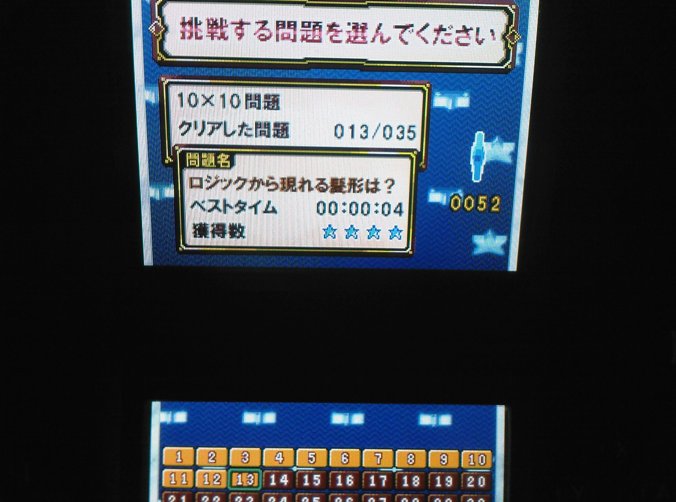Choose puzzle number 6

tap(345, 460)
